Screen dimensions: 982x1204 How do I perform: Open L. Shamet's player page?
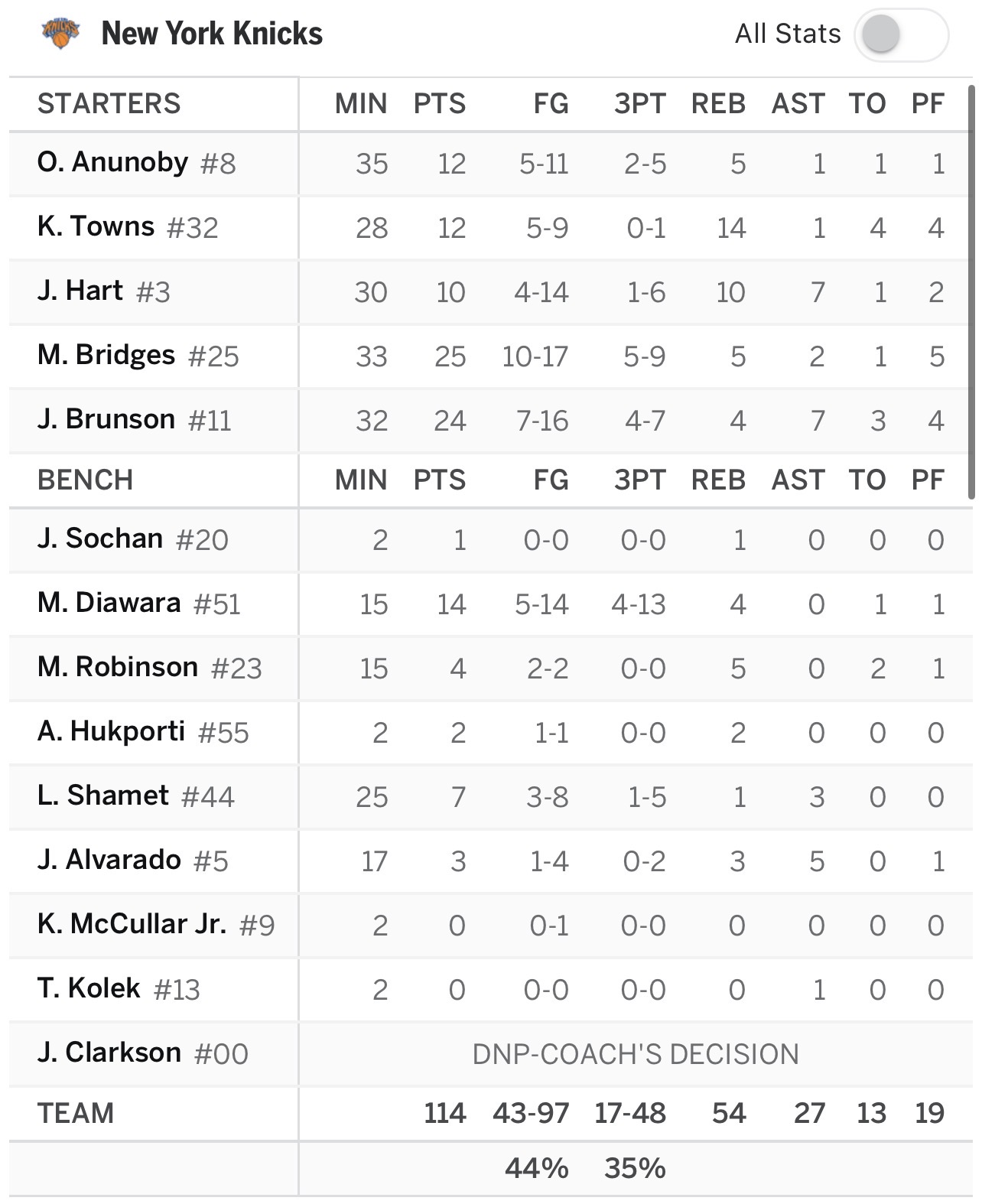103,796
